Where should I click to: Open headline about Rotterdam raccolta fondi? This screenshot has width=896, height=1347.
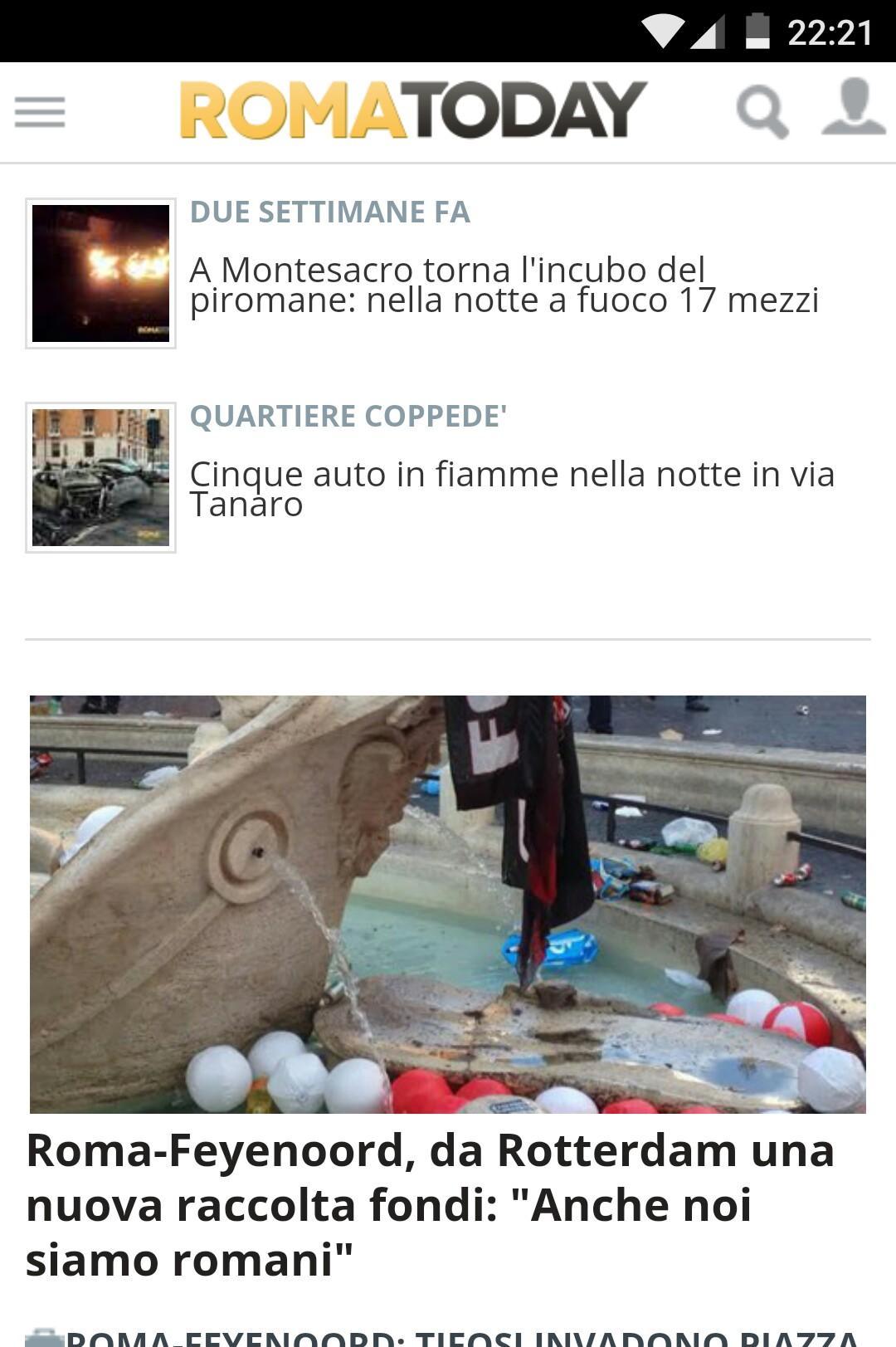click(x=430, y=1204)
